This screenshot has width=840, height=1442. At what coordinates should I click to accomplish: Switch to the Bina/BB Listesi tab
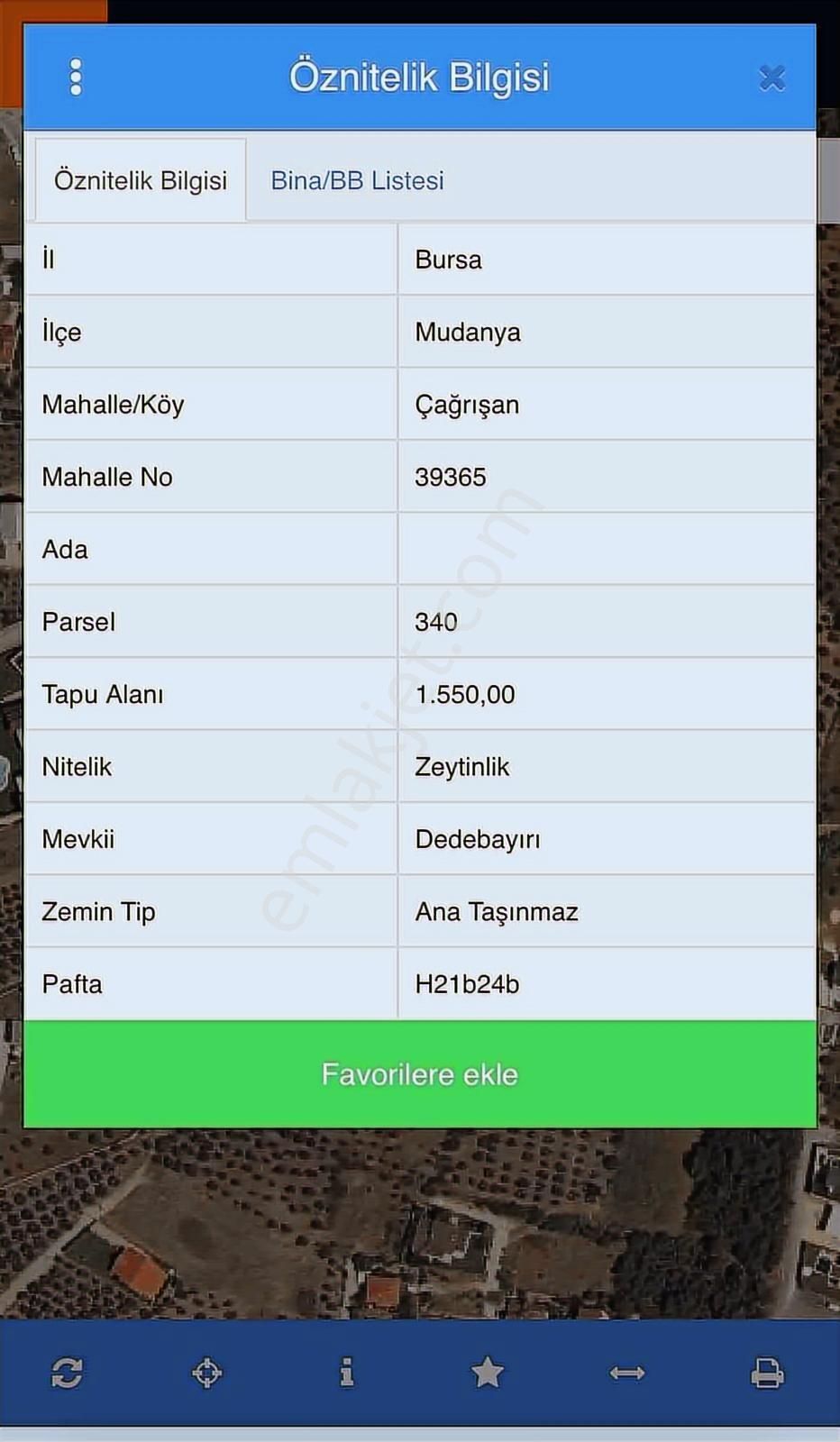point(356,180)
